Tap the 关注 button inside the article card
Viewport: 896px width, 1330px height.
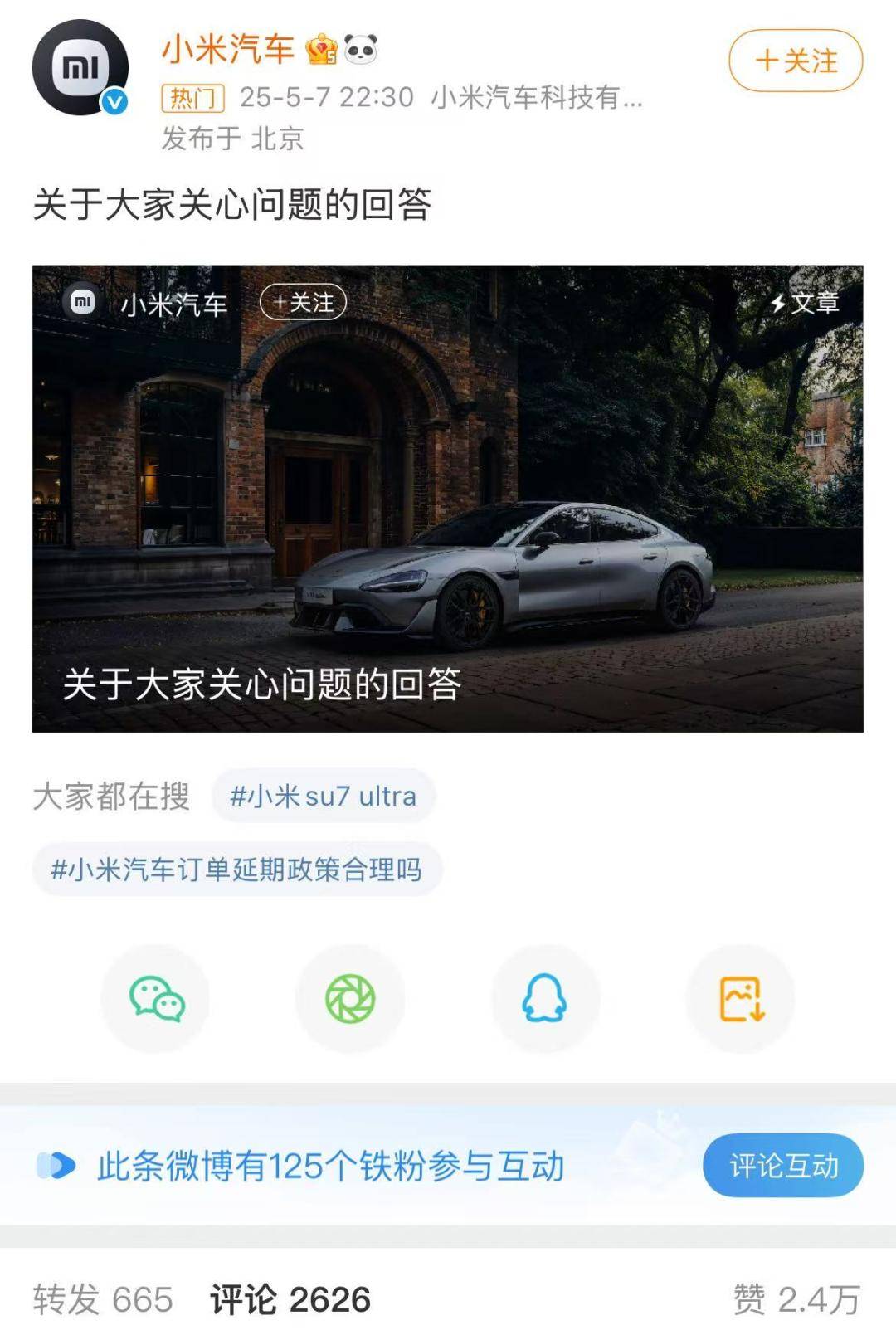click(303, 302)
